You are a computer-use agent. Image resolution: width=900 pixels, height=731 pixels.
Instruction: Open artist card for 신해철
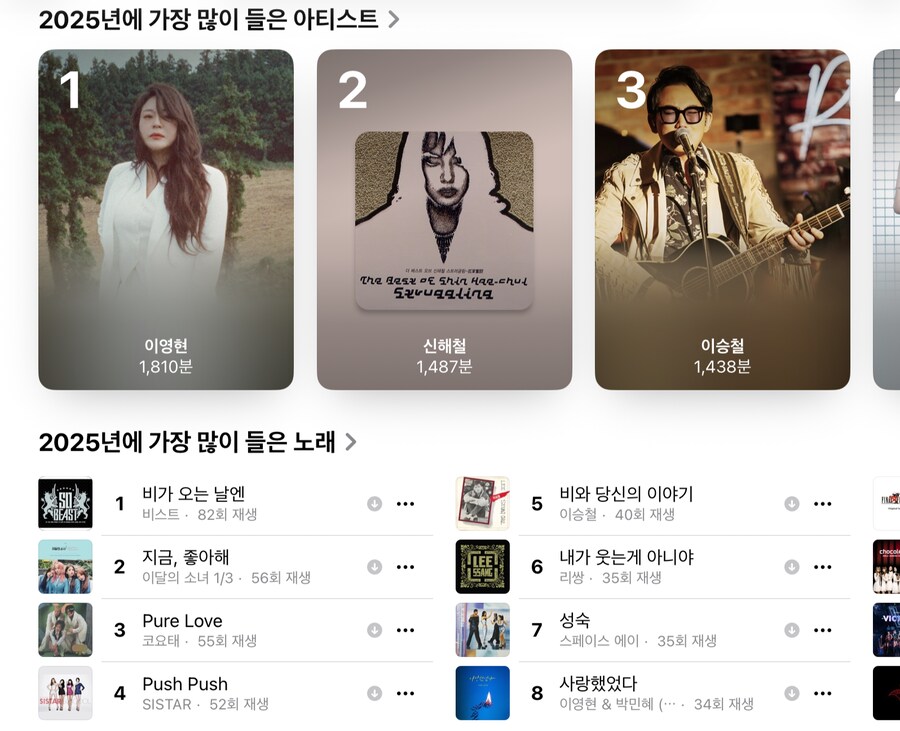(x=444, y=219)
